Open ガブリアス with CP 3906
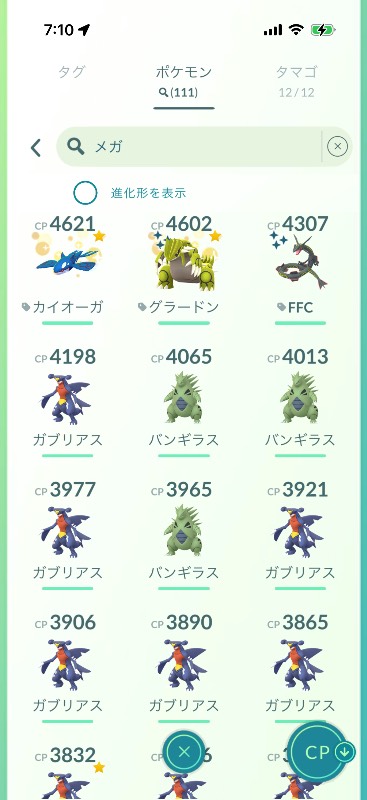The height and width of the screenshot is (800, 367). pos(67,667)
